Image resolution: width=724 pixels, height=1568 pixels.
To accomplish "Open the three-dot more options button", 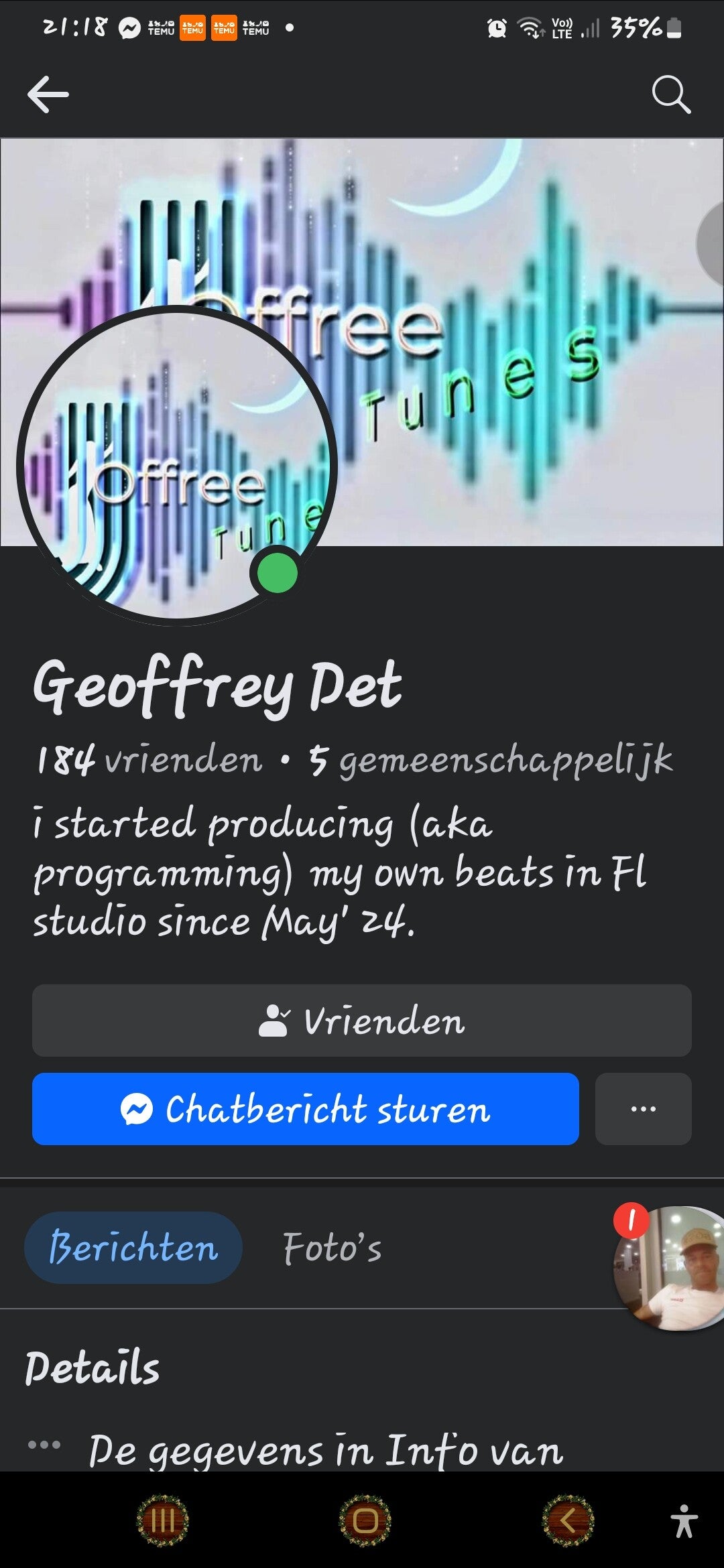I will [x=643, y=1109].
